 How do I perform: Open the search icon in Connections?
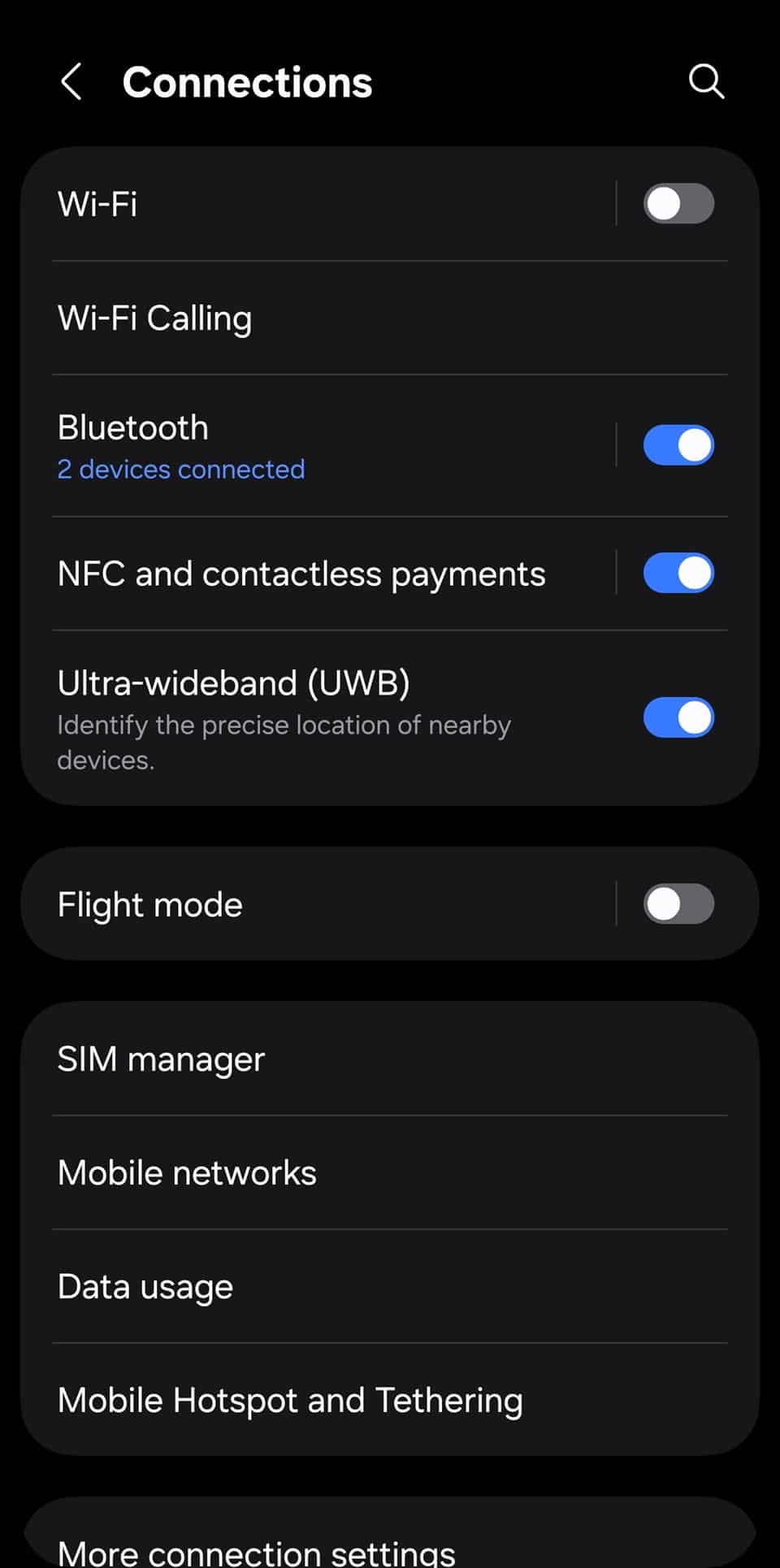pos(706,82)
